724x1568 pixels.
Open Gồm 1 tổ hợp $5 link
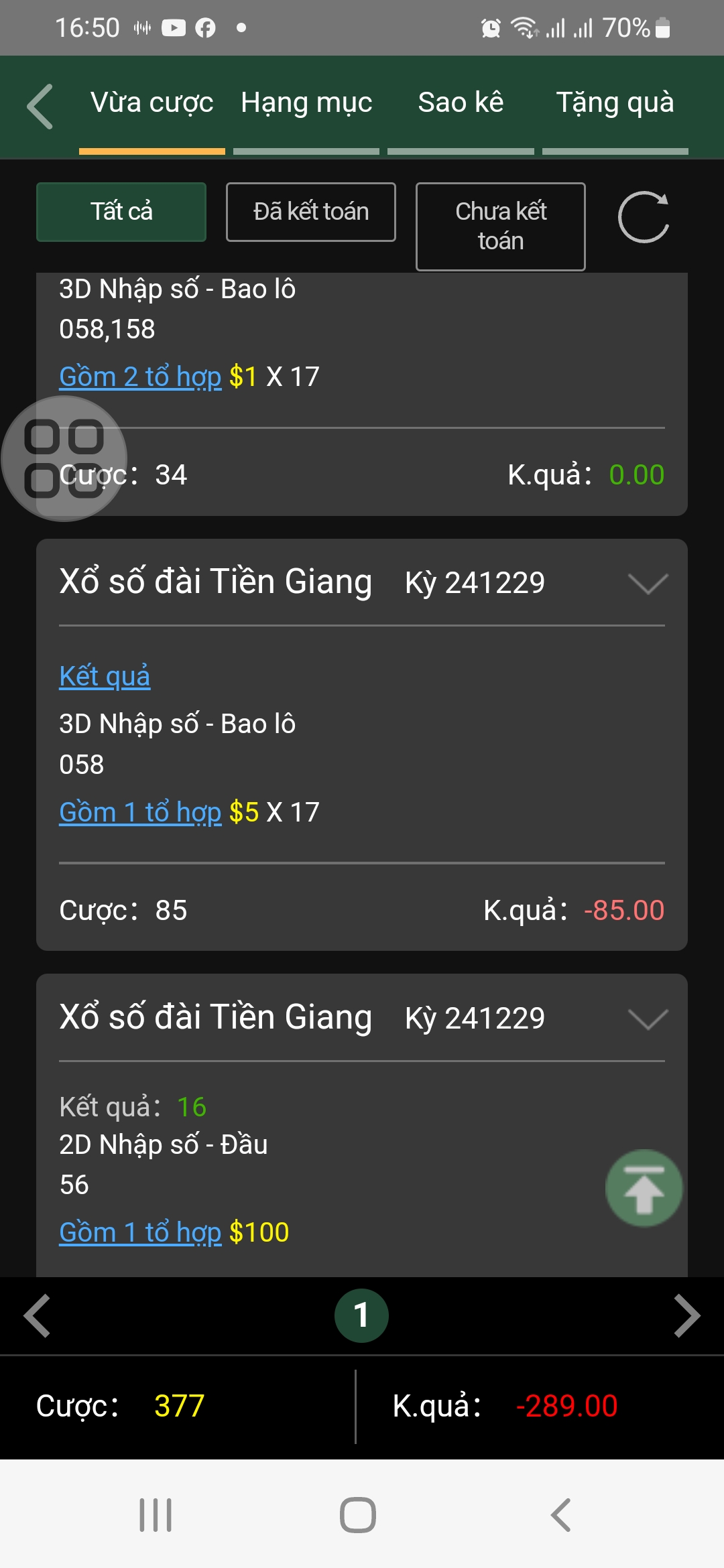click(x=140, y=812)
